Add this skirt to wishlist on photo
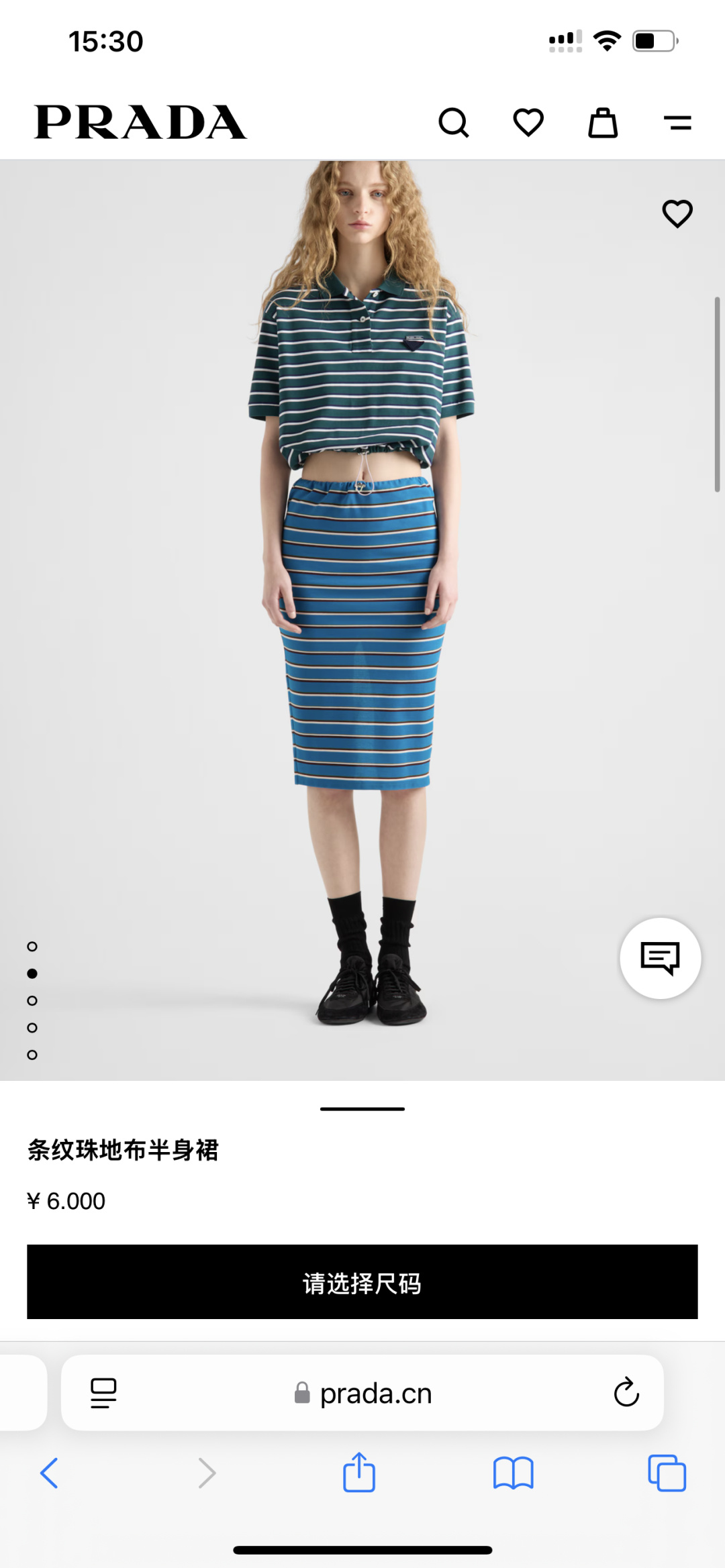The width and height of the screenshot is (725, 1568). [x=677, y=214]
